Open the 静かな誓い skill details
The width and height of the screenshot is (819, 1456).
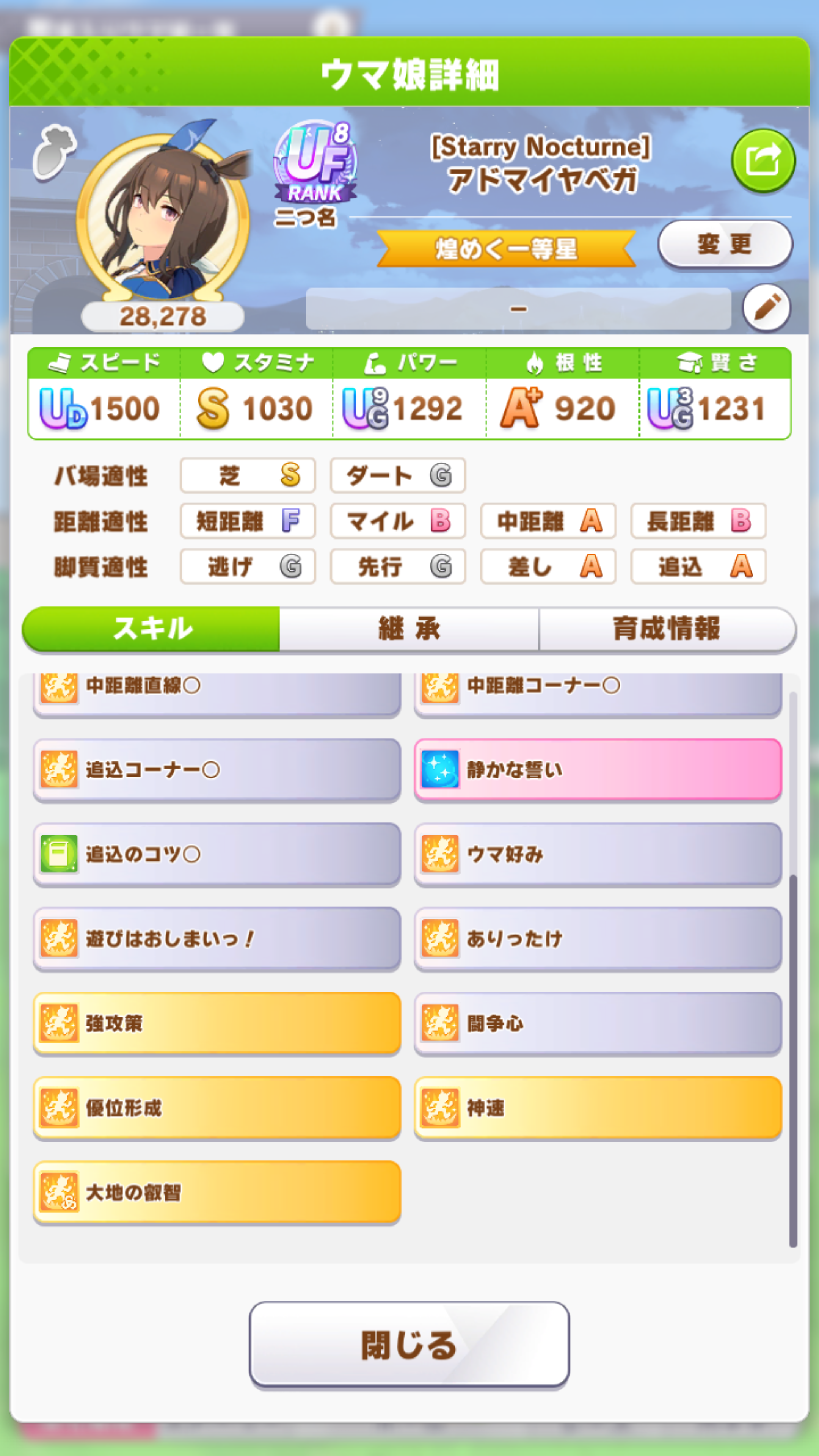coord(598,769)
